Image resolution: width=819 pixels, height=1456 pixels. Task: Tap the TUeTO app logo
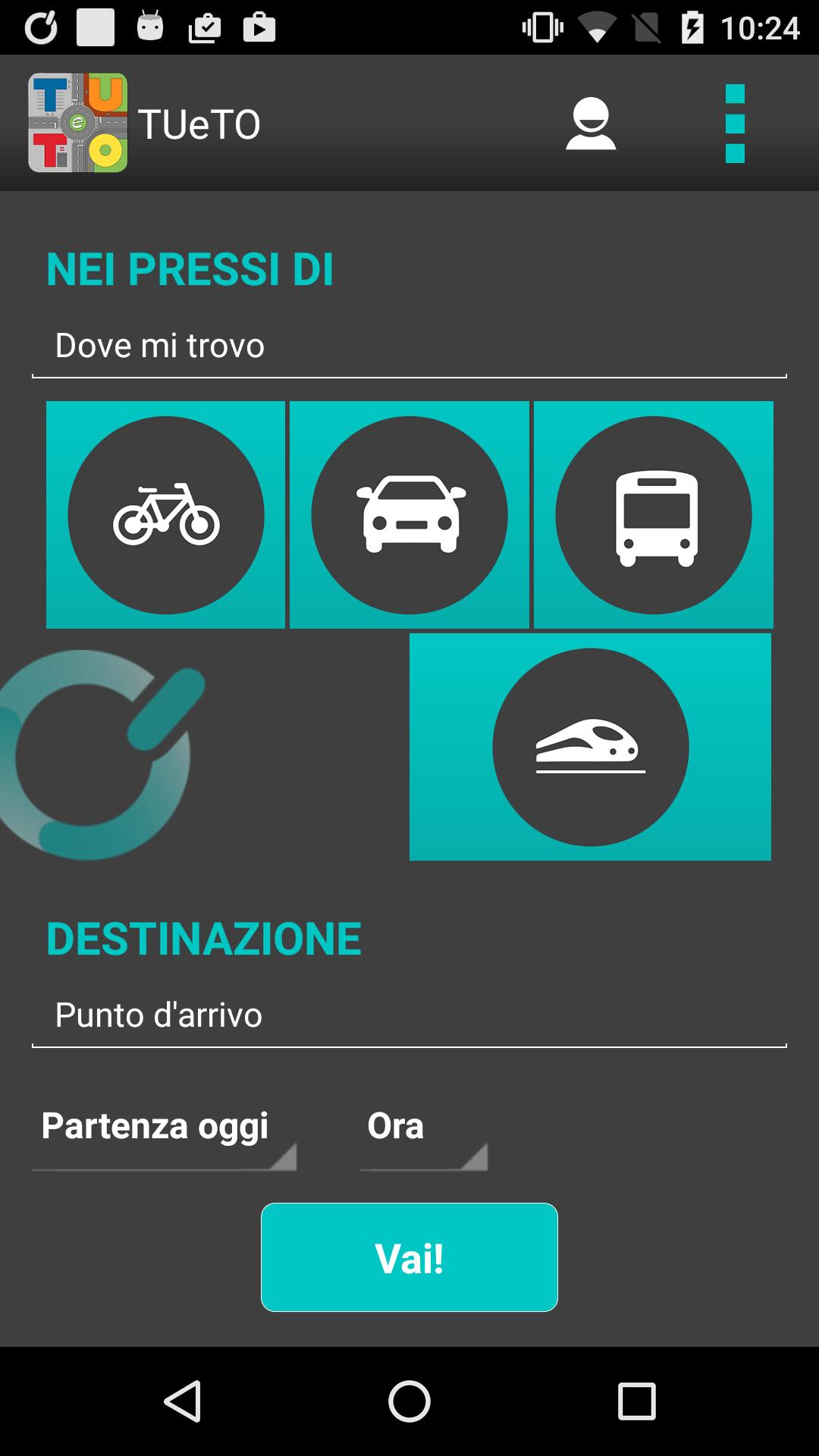(x=80, y=121)
